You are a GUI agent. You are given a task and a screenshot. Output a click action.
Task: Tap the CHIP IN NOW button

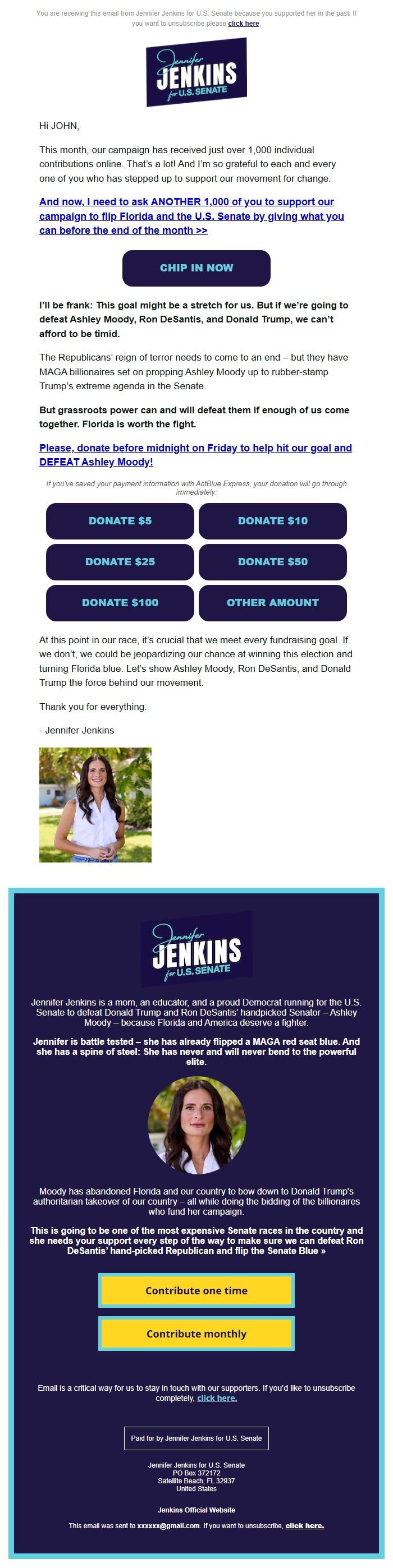[x=196, y=268]
